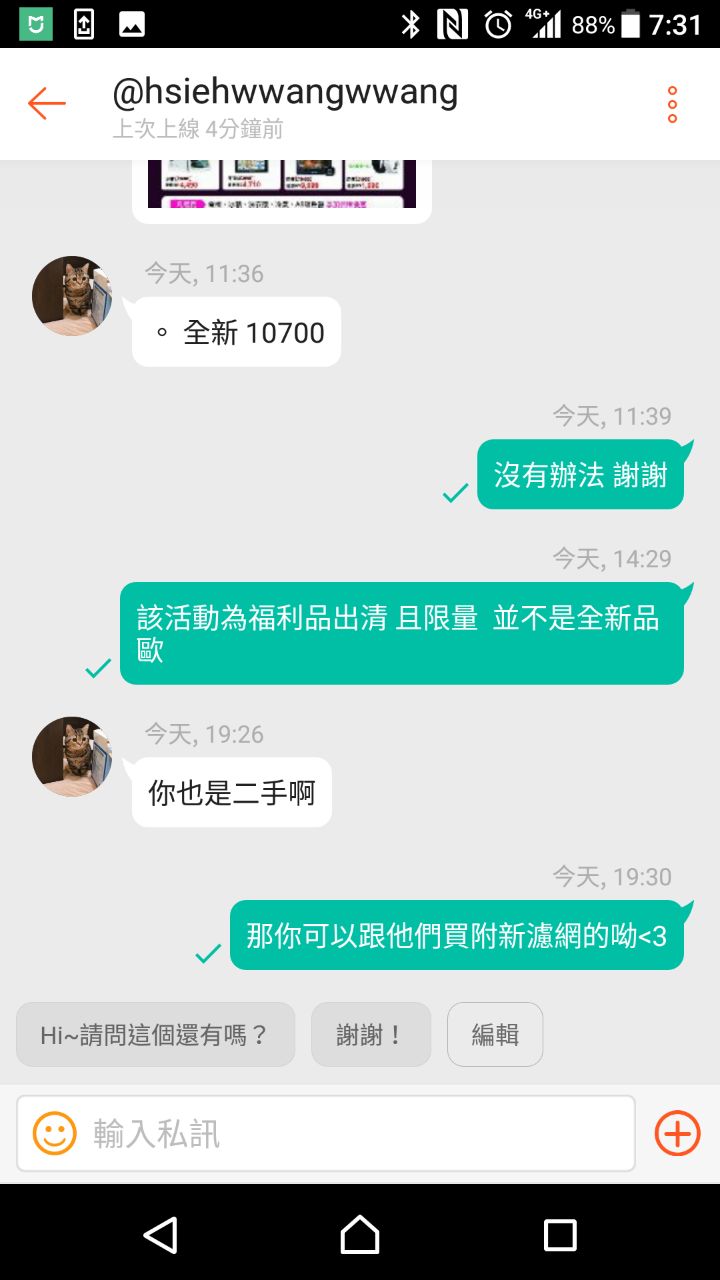Go back using the orange arrow

(46, 103)
